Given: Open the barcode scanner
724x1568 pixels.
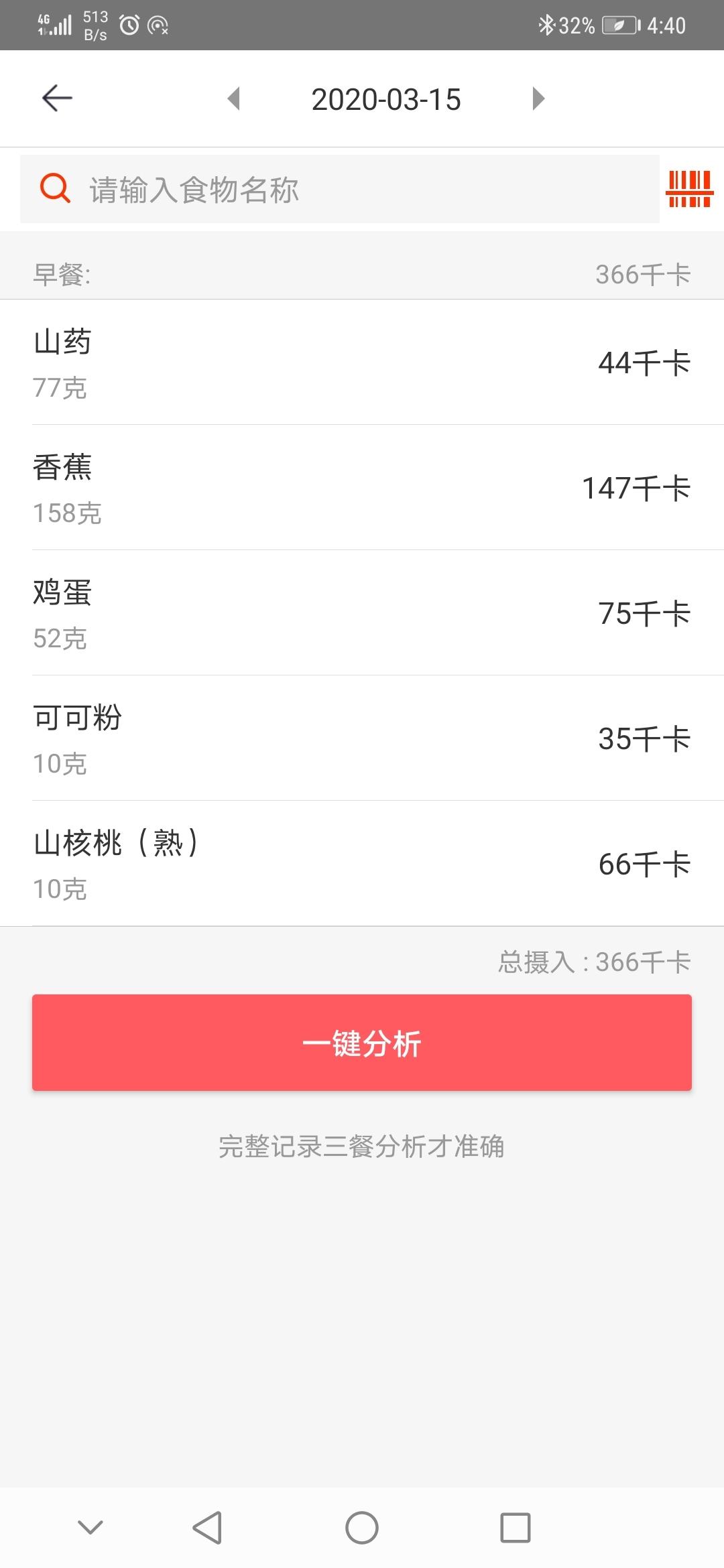Looking at the screenshot, I should point(688,190).
